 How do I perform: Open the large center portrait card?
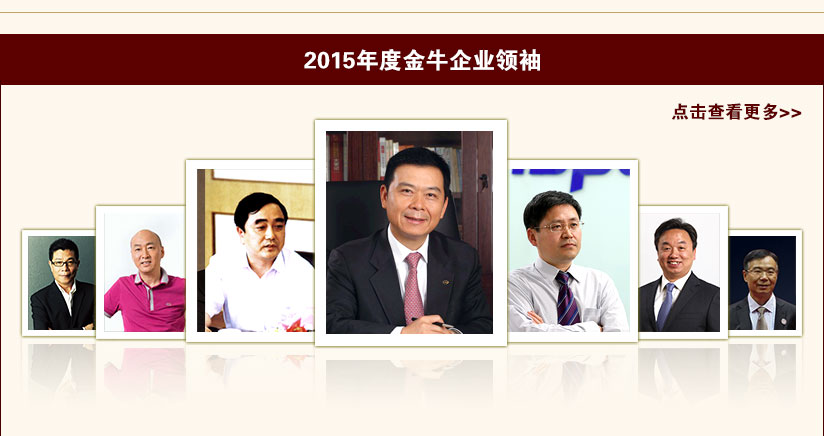(410, 232)
